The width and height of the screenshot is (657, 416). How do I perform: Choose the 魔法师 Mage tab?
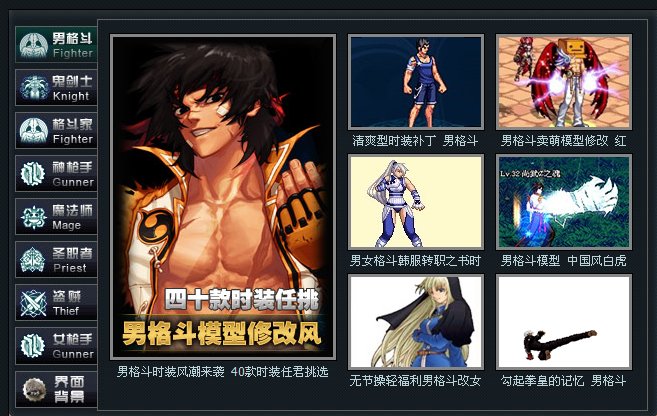click(x=57, y=216)
